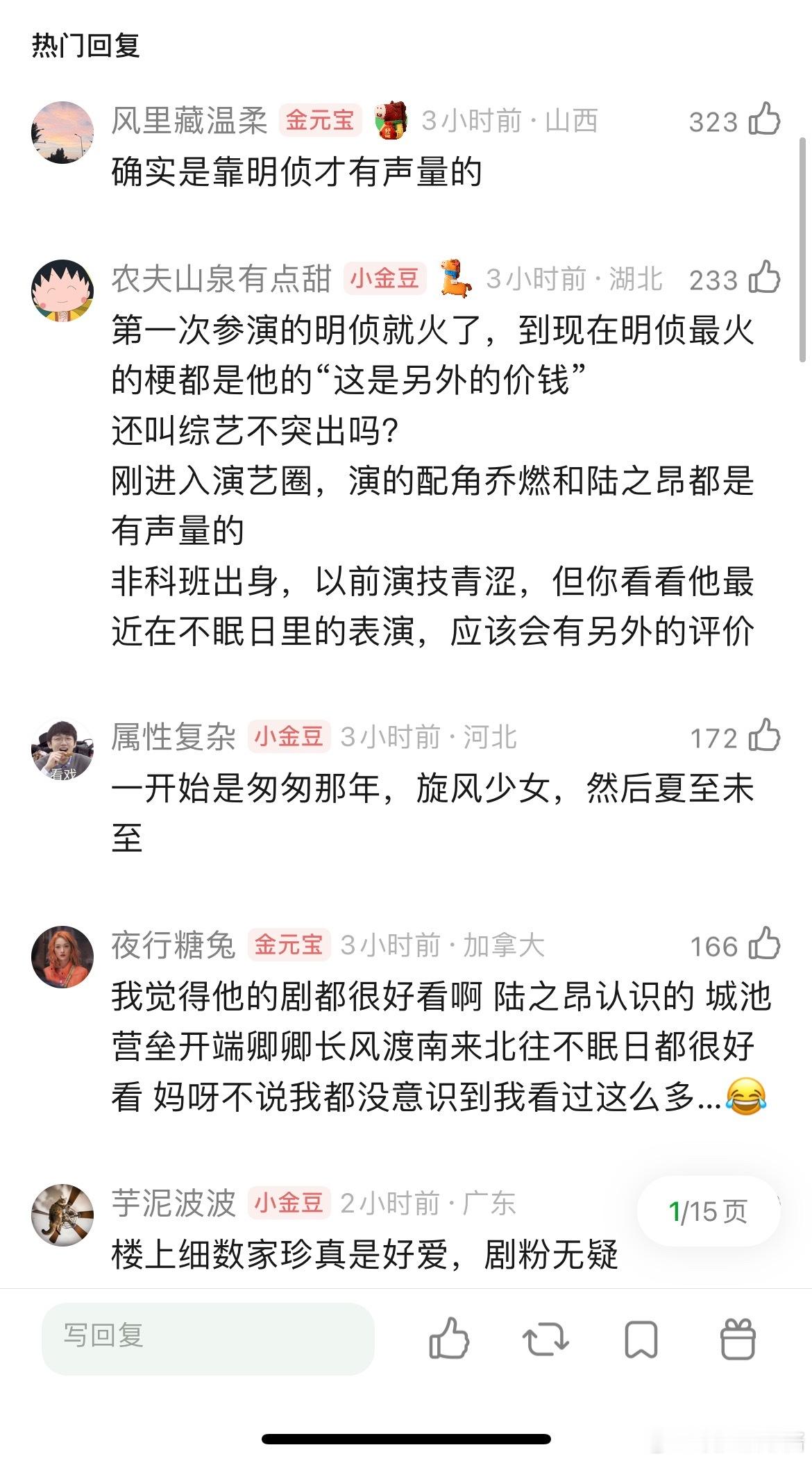The height and width of the screenshot is (1461, 812).
Task: Like 夜行糖兔's comment
Action: pyautogui.click(x=763, y=943)
